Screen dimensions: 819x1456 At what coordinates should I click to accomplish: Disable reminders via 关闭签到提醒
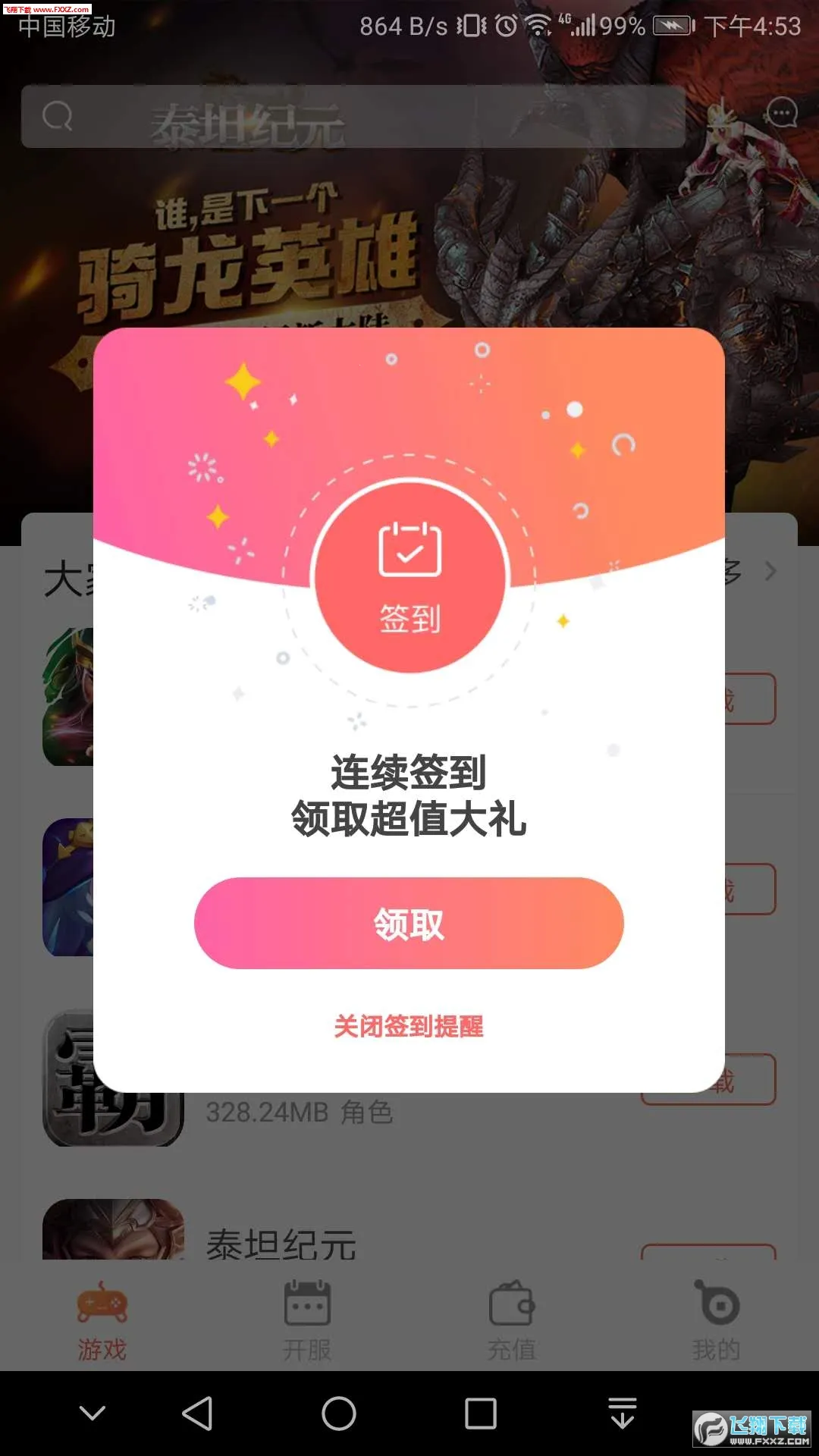(x=409, y=1028)
